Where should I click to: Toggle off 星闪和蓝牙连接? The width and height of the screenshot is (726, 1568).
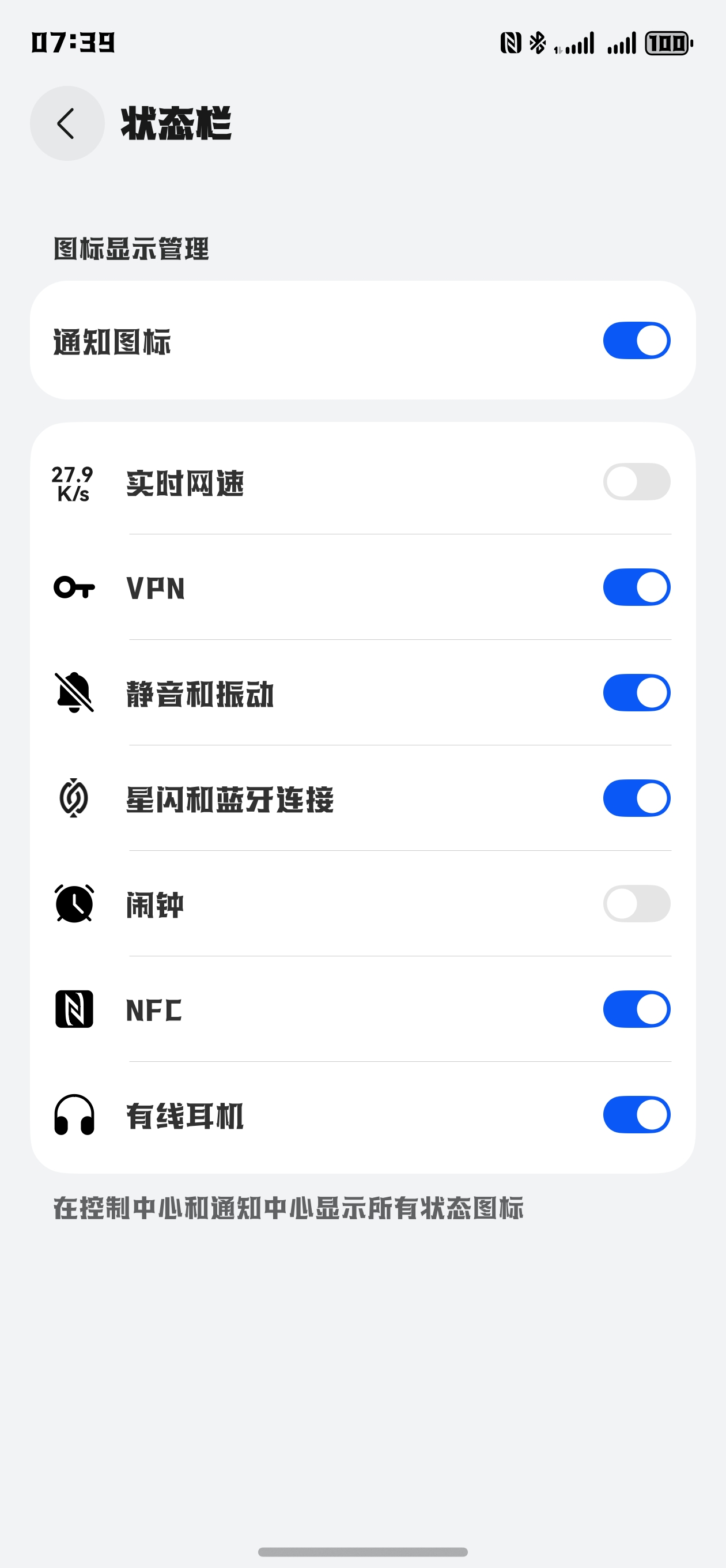[x=636, y=798]
